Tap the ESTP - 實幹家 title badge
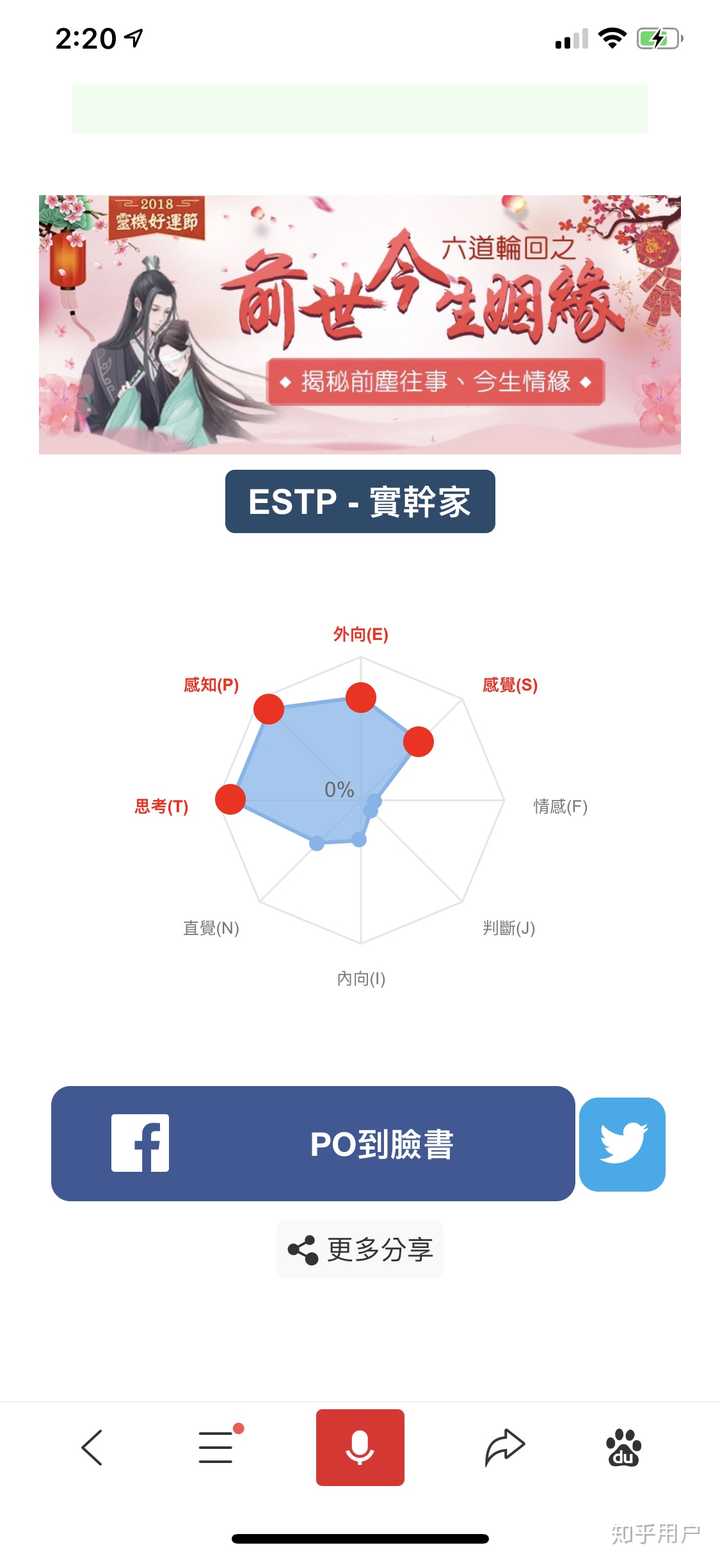The image size is (720, 1559). pos(360,502)
